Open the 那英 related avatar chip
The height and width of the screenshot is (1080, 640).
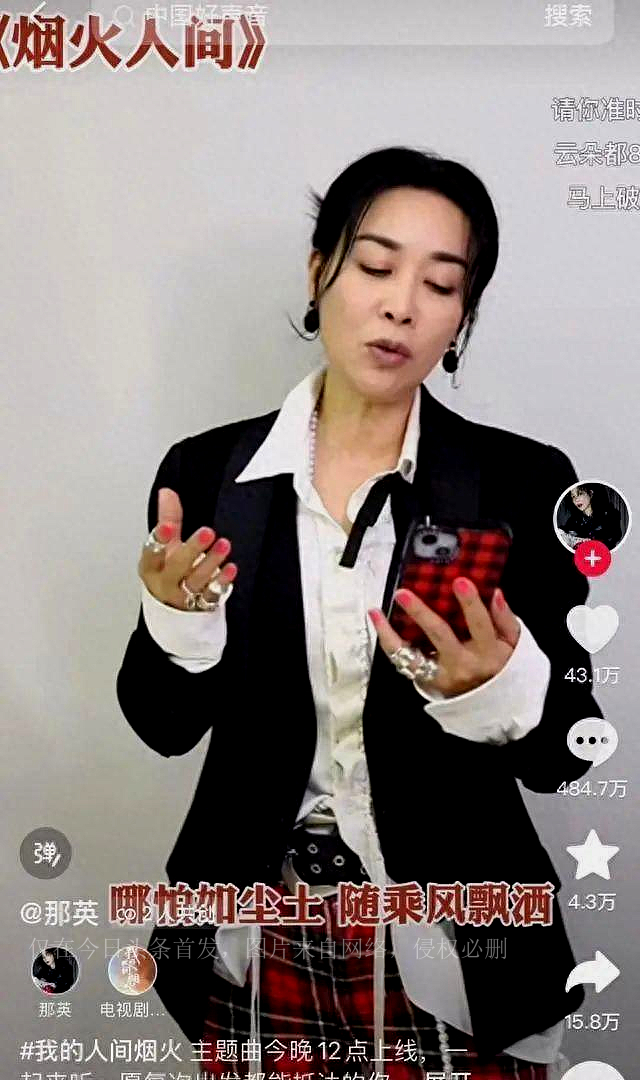click(x=55, y=972)
